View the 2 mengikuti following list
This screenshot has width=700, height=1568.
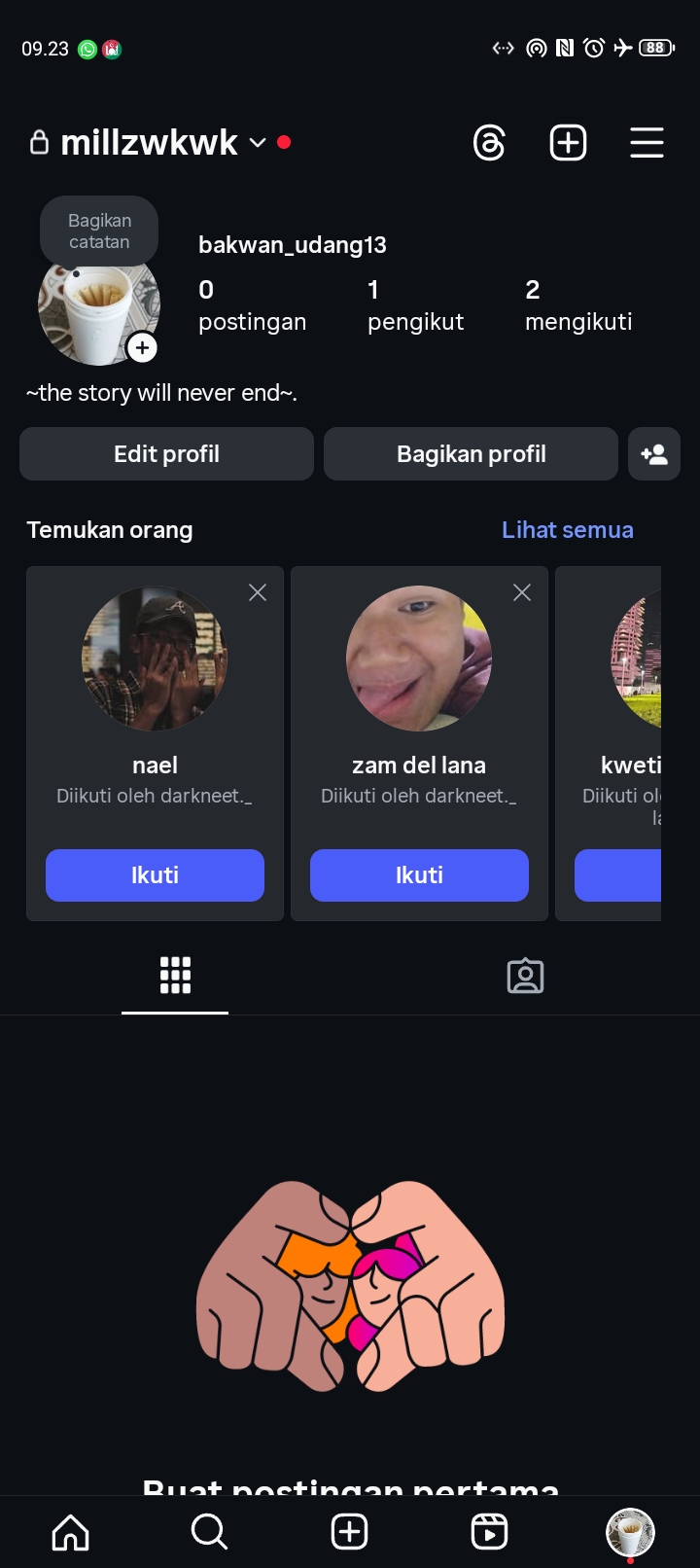click(x=578, y=305)
